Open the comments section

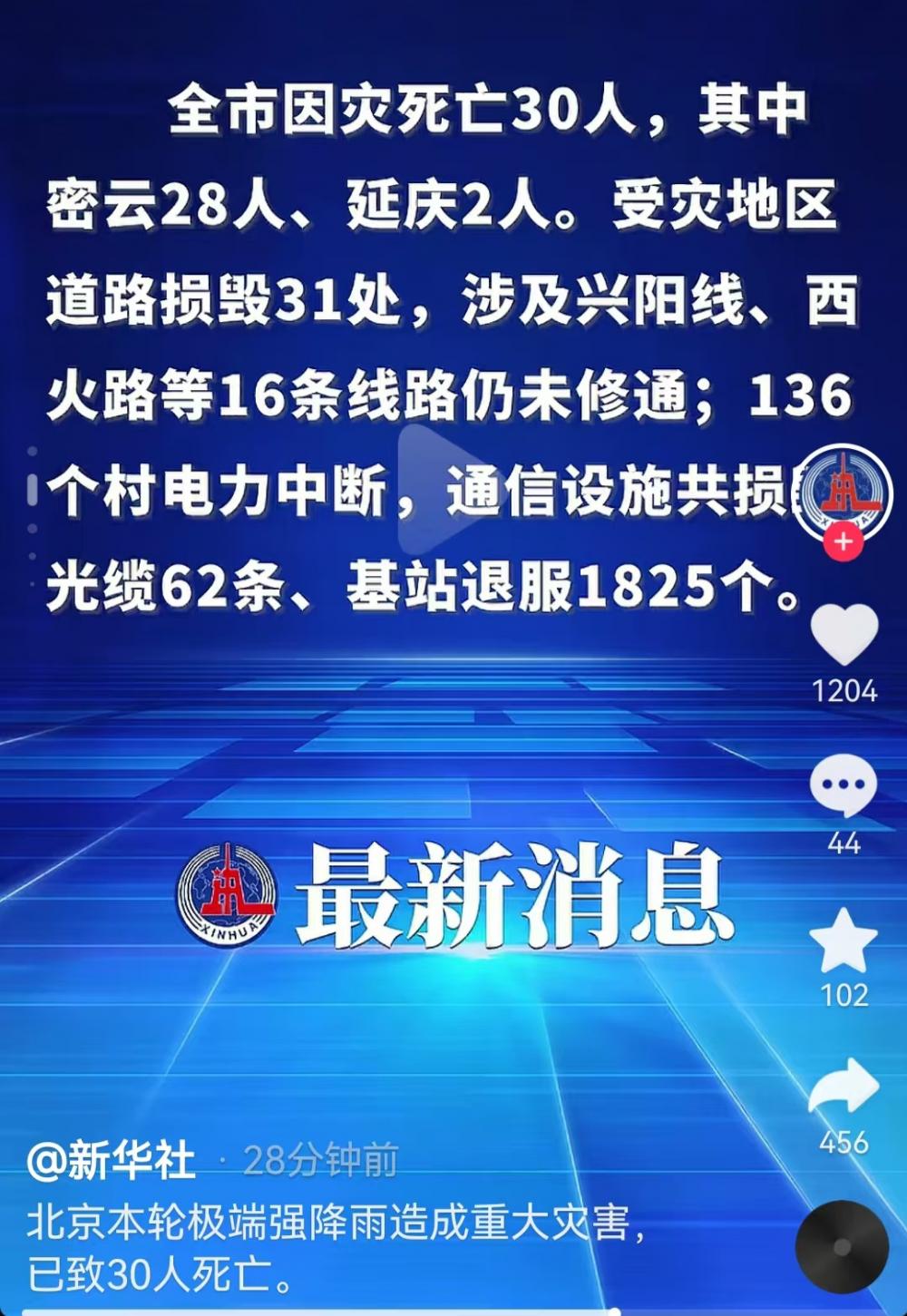pos(844,785)
